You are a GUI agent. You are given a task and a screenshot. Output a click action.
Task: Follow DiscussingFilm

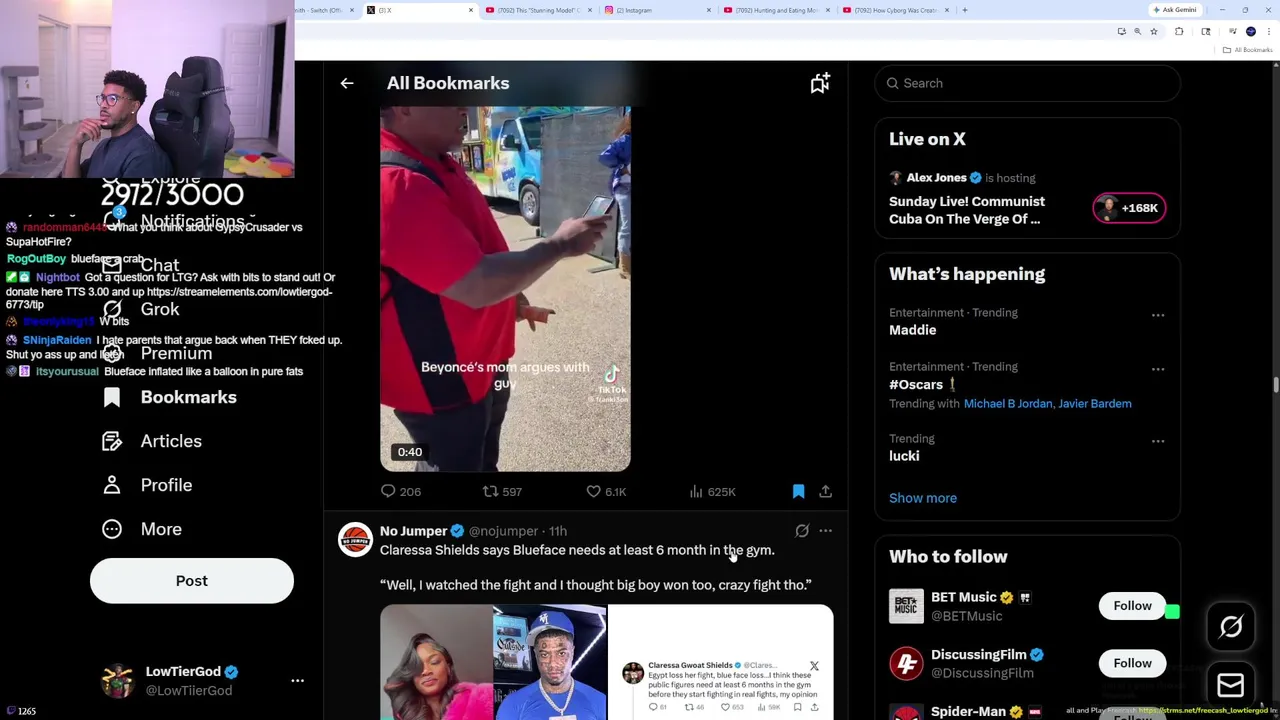(x=1132, y=663)
